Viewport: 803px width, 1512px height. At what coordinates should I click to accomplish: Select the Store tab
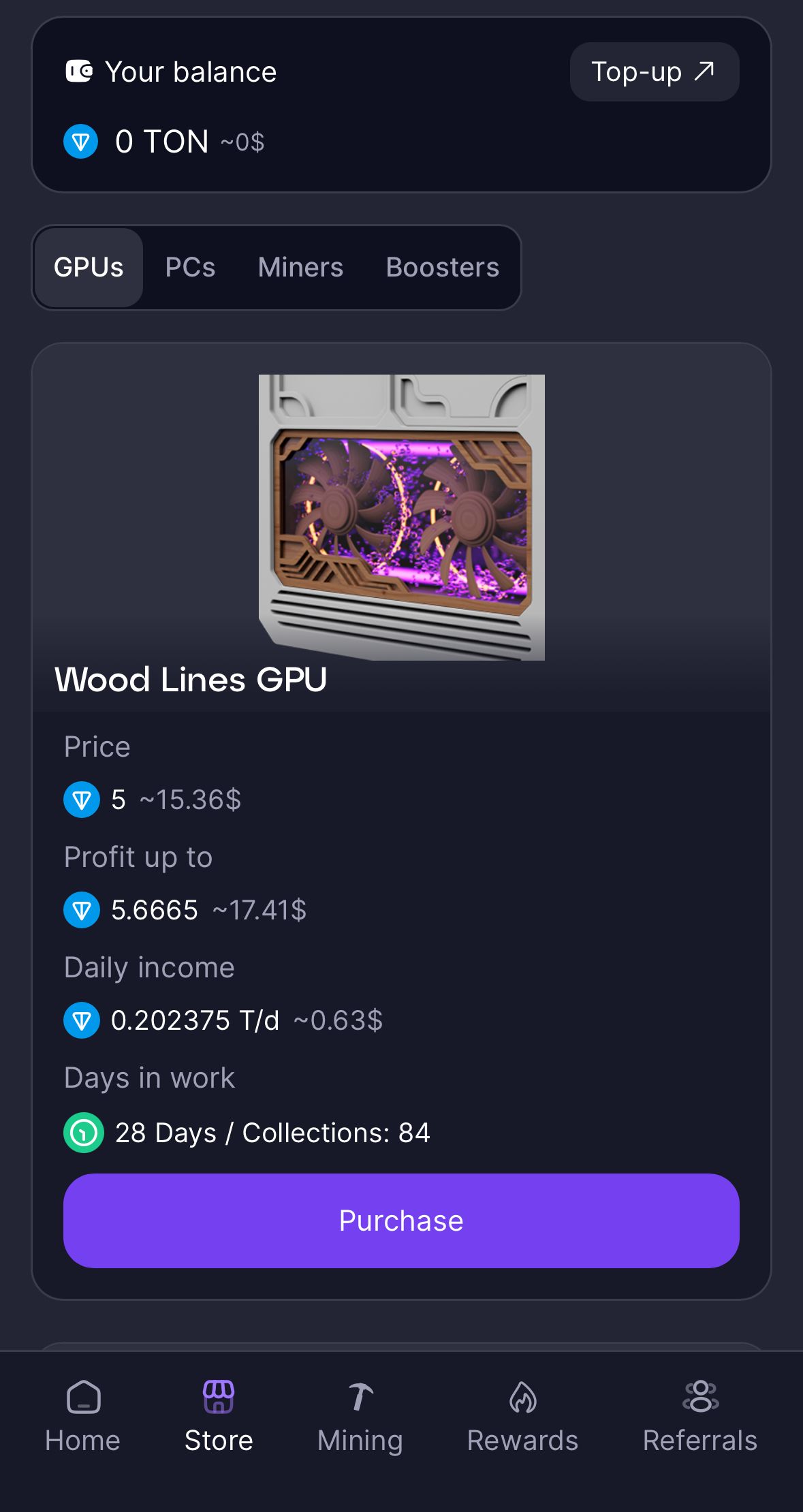pos(219,1417)
